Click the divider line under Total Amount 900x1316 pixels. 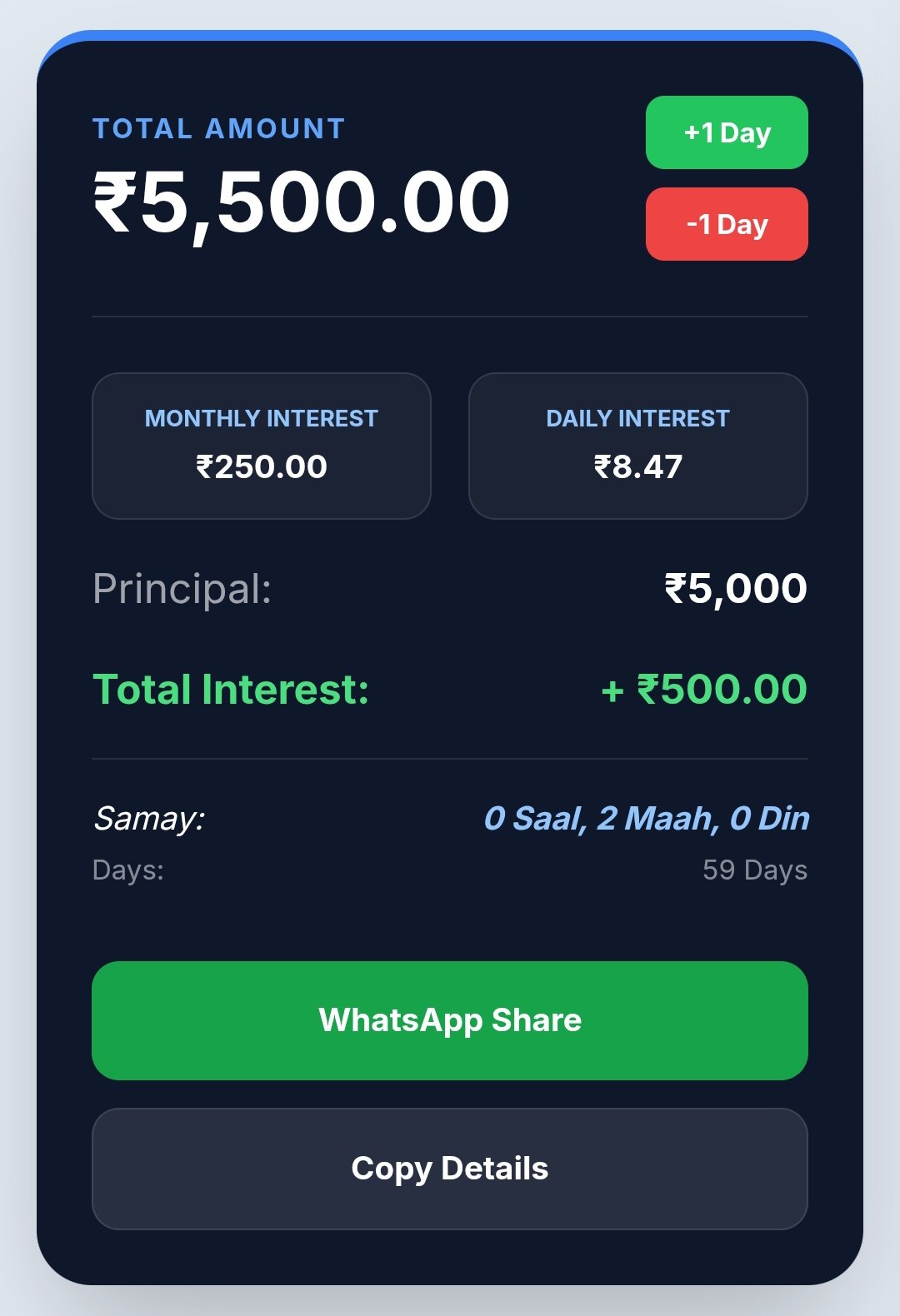click(450, 317)
